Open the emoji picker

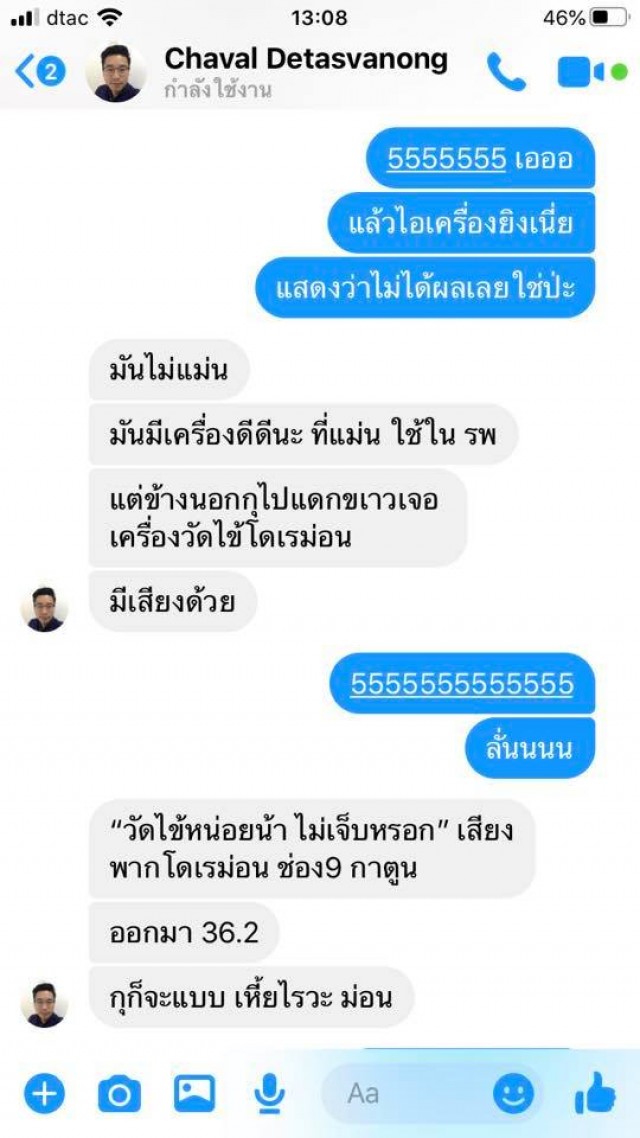point(514,1094)
